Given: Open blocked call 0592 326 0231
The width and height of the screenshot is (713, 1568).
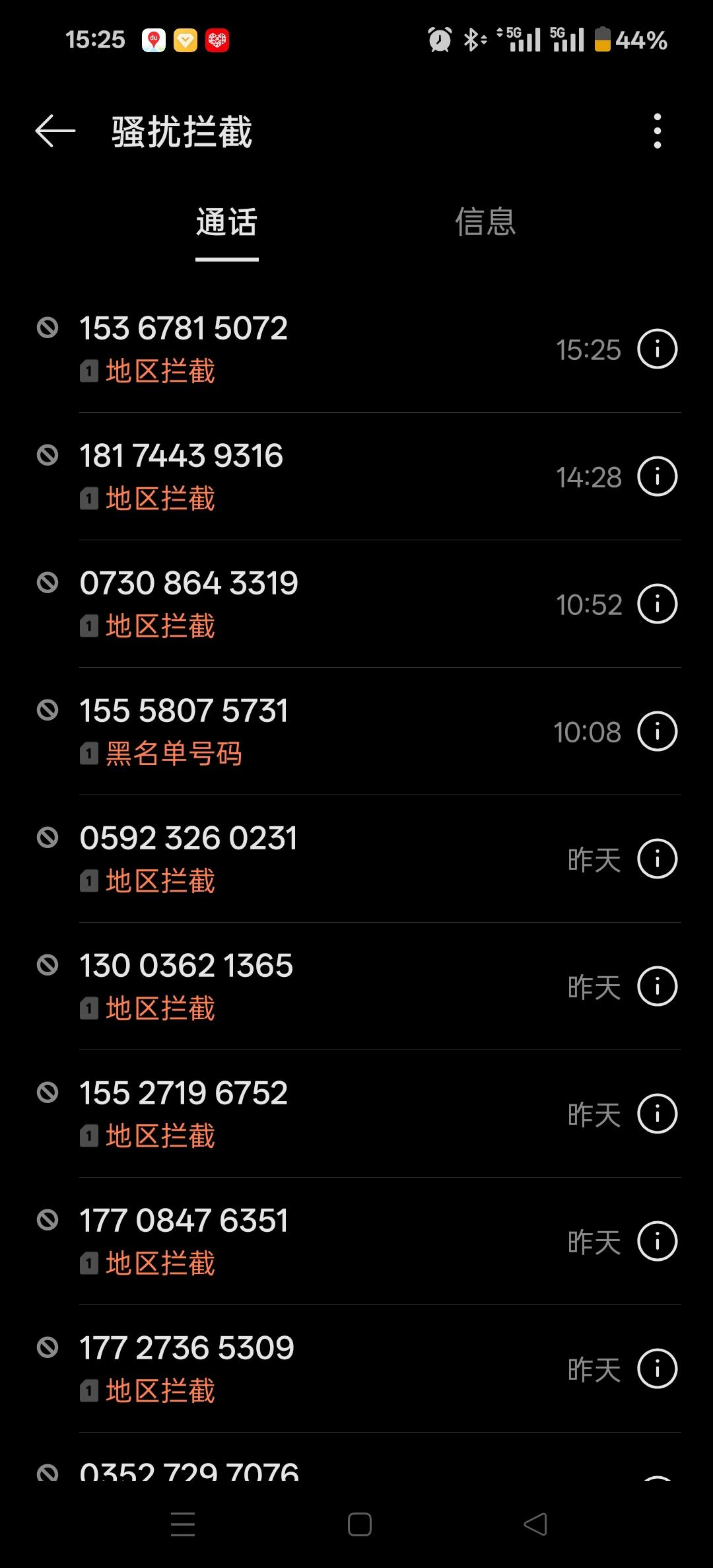Looking at the screenshot, I should click(x=356, y=859).
